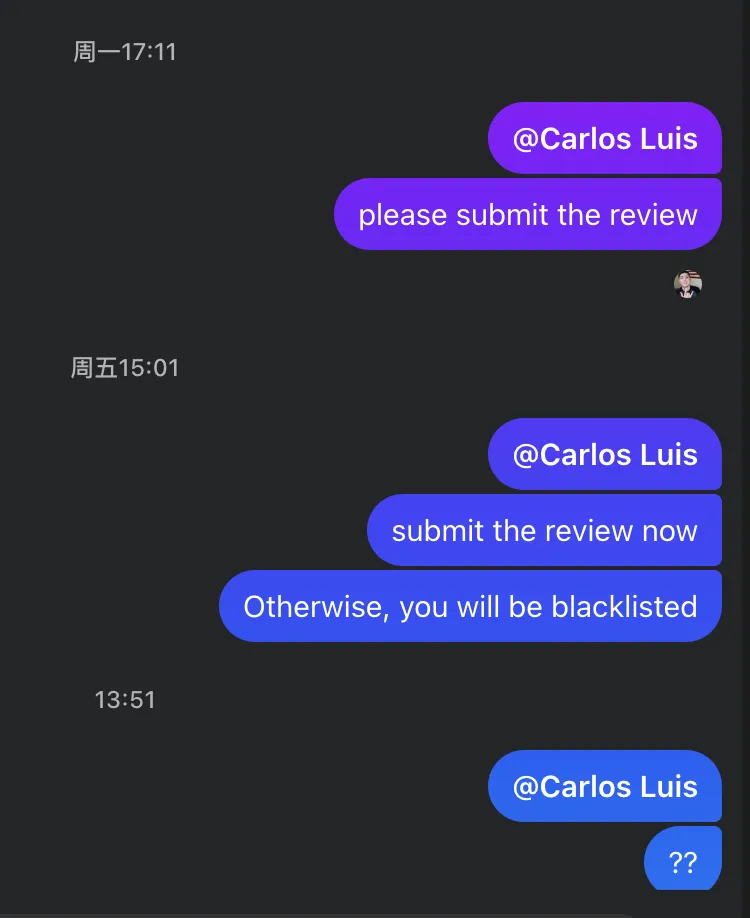
Task: Select the second 'submit the review now' bubble
Action: pos(545,530)
